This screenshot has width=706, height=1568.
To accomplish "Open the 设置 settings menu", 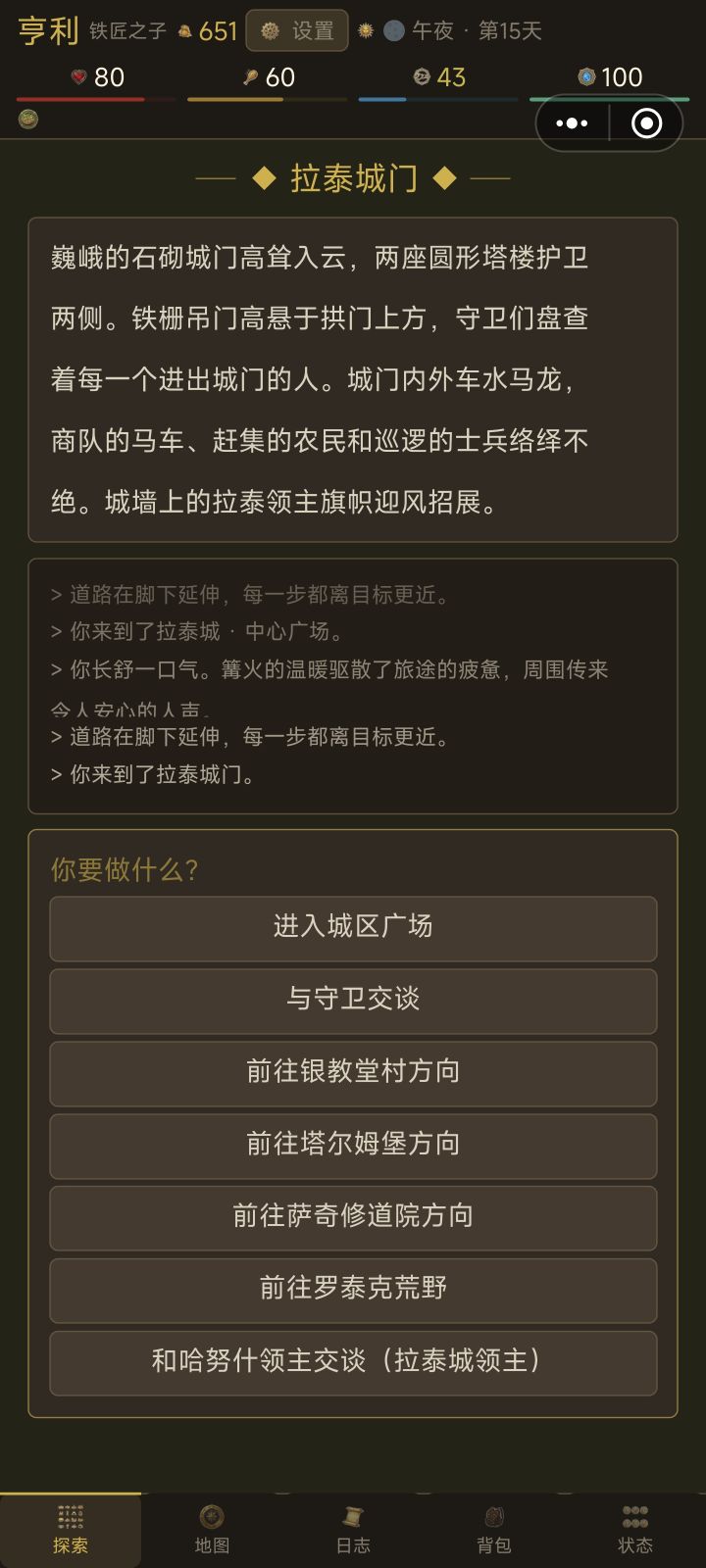I will [x=296, y=31].
